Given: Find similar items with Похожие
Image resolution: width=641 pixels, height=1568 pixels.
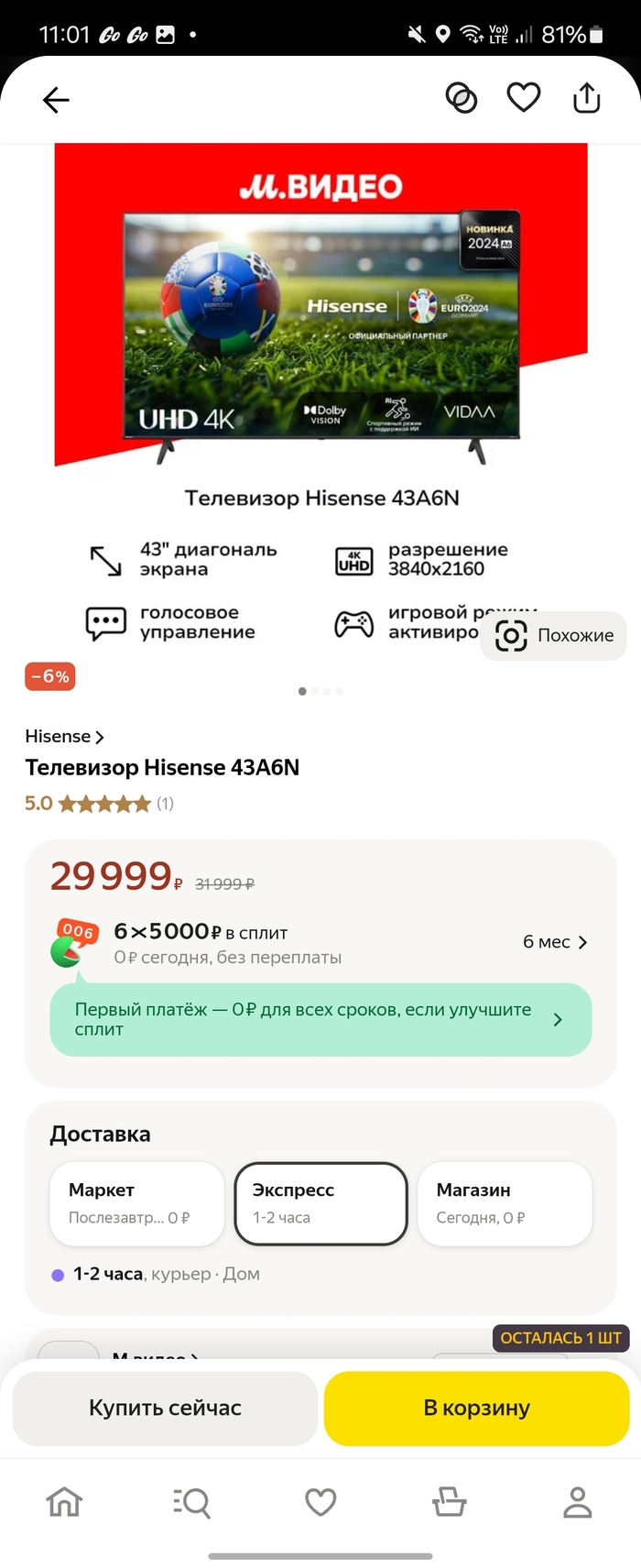Looking at the screenshot, I should pyautogui.click(x=554, y=635).
